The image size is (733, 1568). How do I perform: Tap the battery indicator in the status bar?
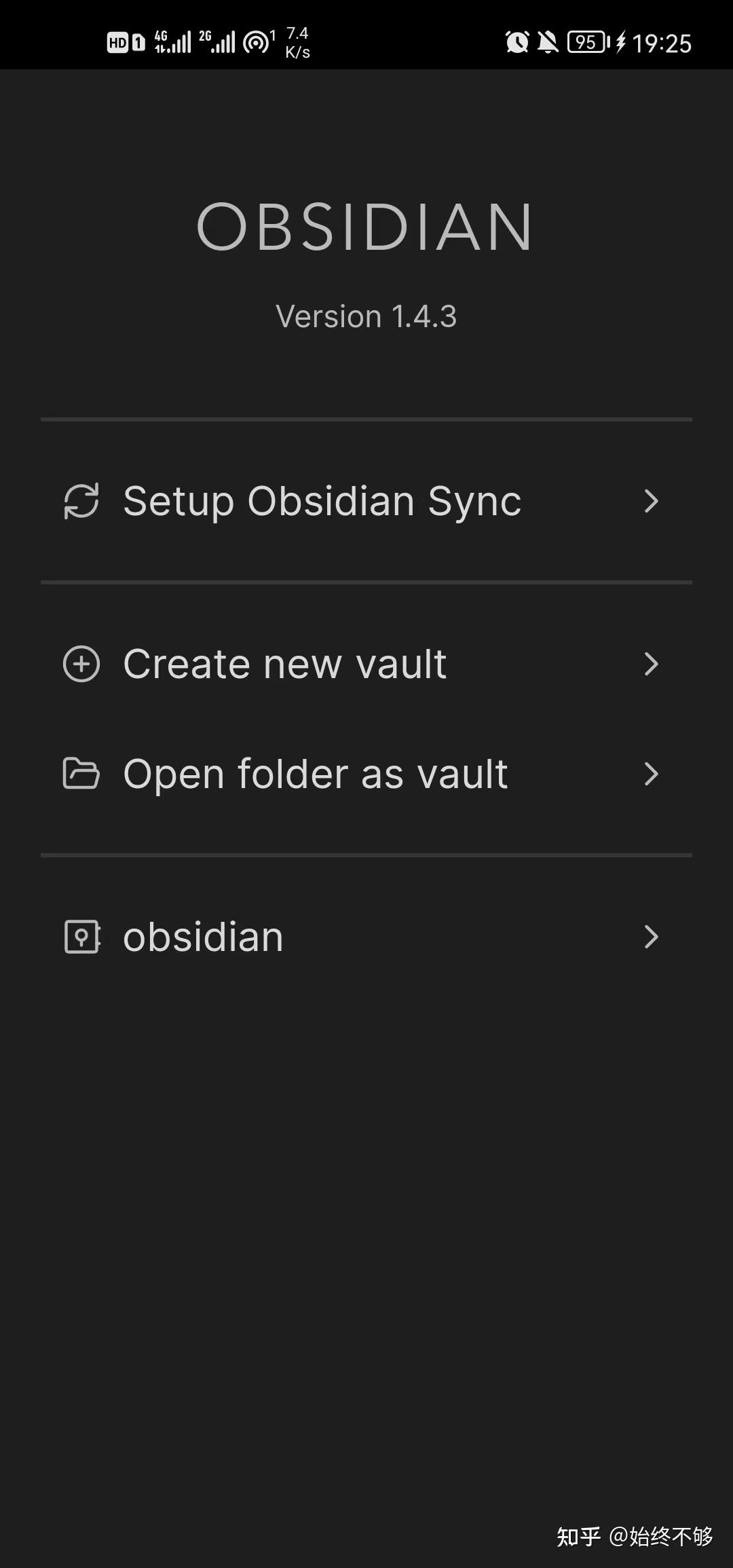click(x=585, y=42)
